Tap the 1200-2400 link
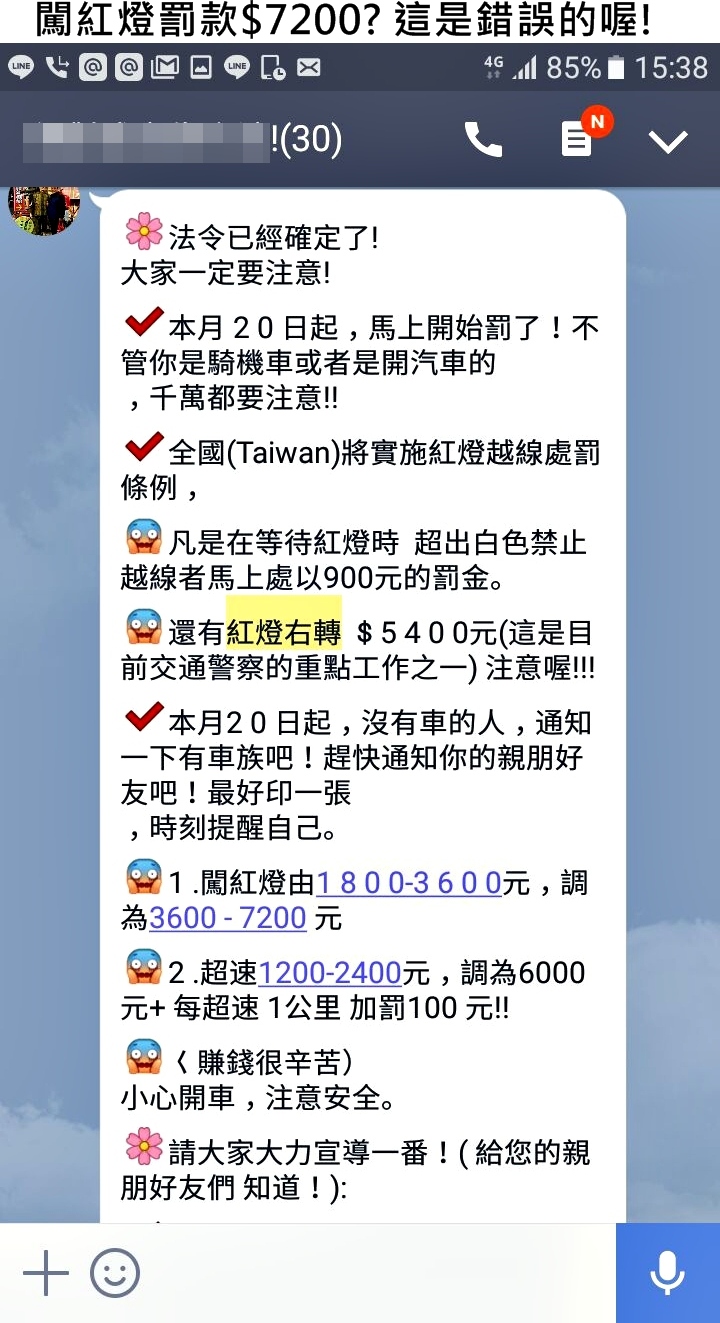This screenshot has height=1323, width=720. pos(330,971)
